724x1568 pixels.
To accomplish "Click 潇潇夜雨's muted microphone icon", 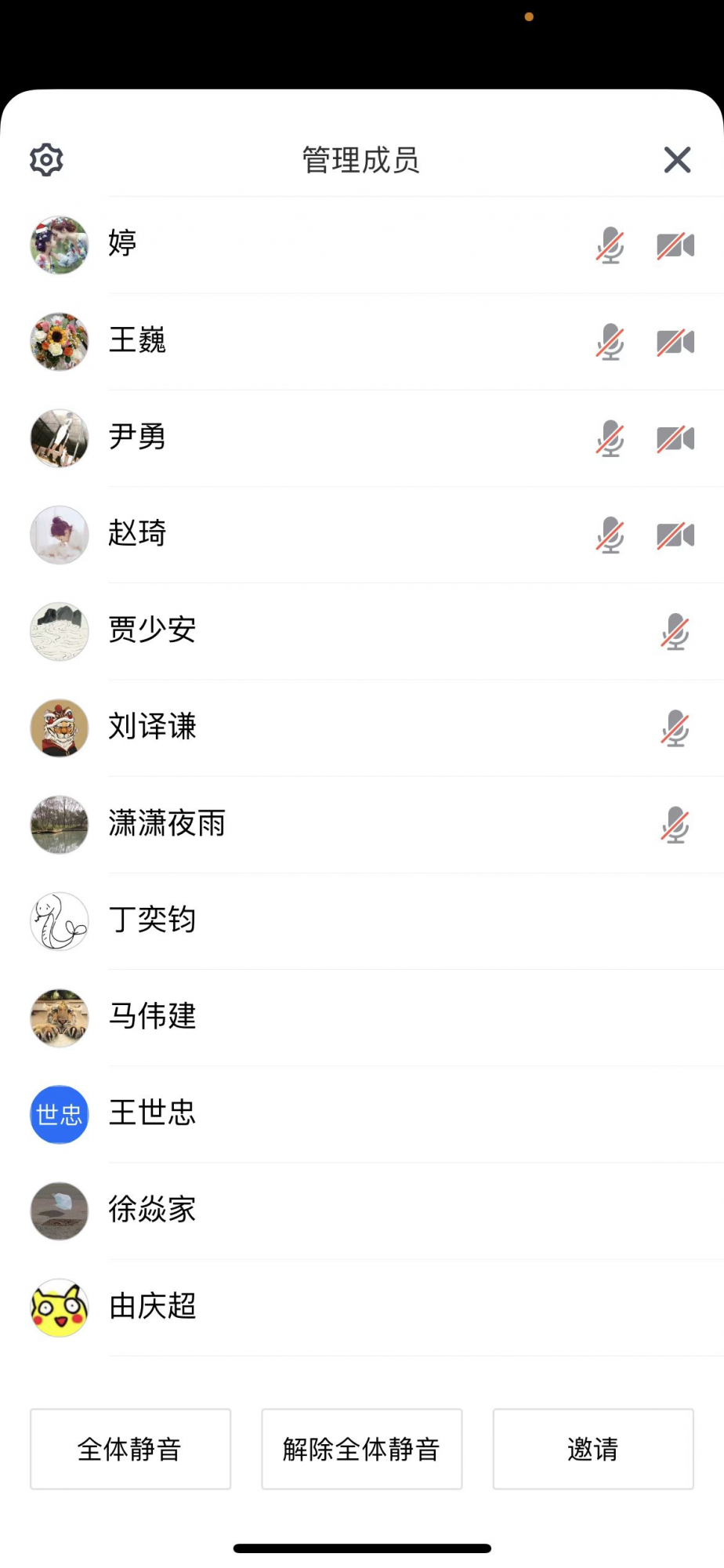I will click(x=675, y=824).
